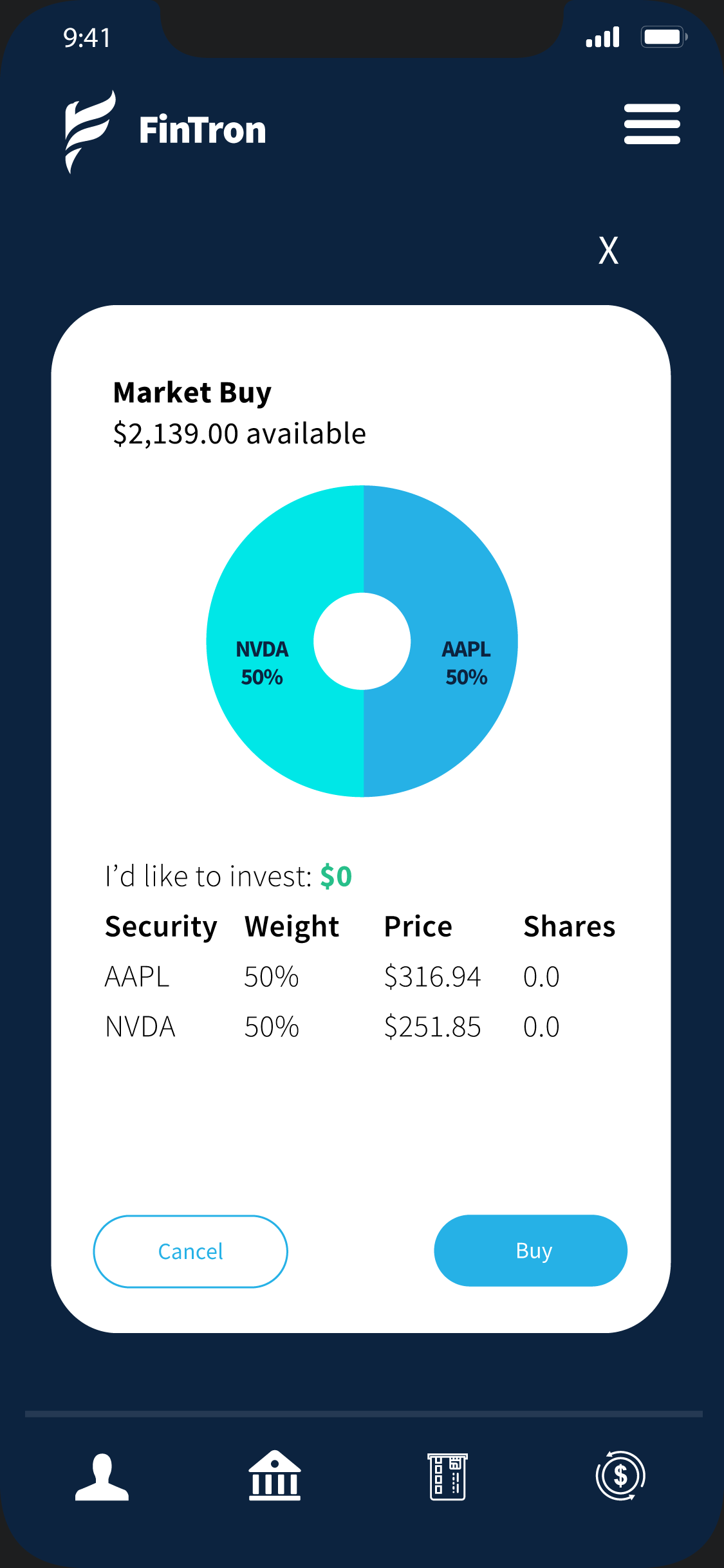Edit the $0 invest amount
Image resolution: width=724 pixels, height=1568 pixels.
(336, 877)
